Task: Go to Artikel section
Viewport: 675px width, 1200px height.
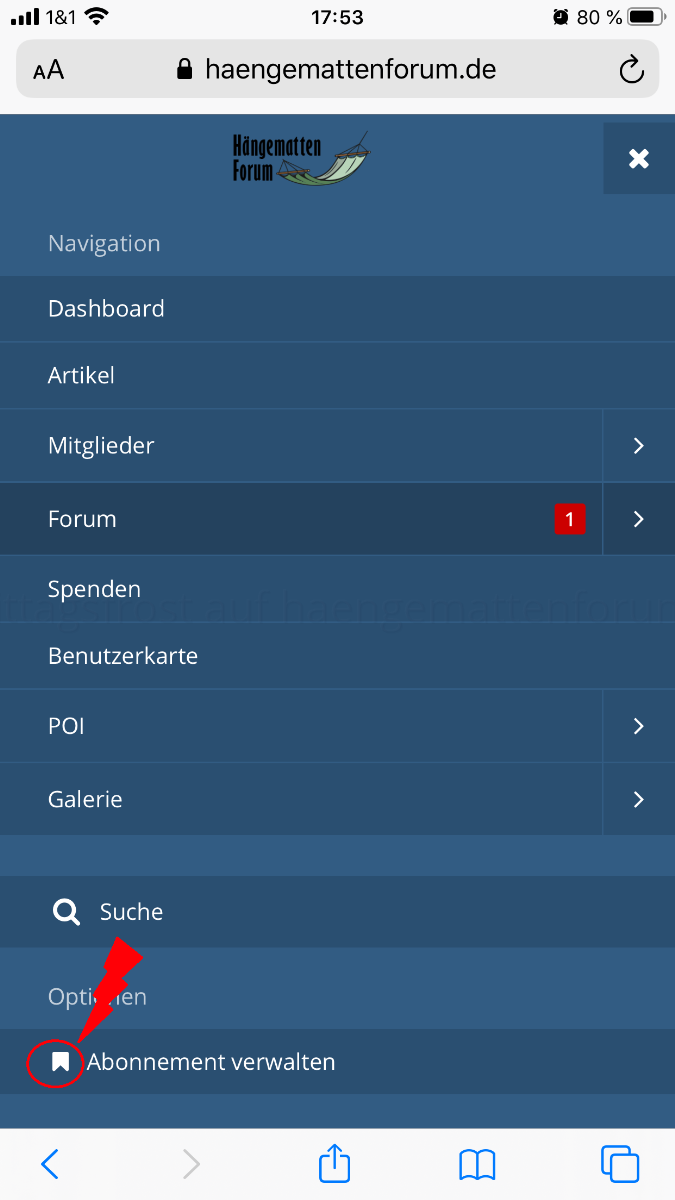Action: (x=81, y=376)
